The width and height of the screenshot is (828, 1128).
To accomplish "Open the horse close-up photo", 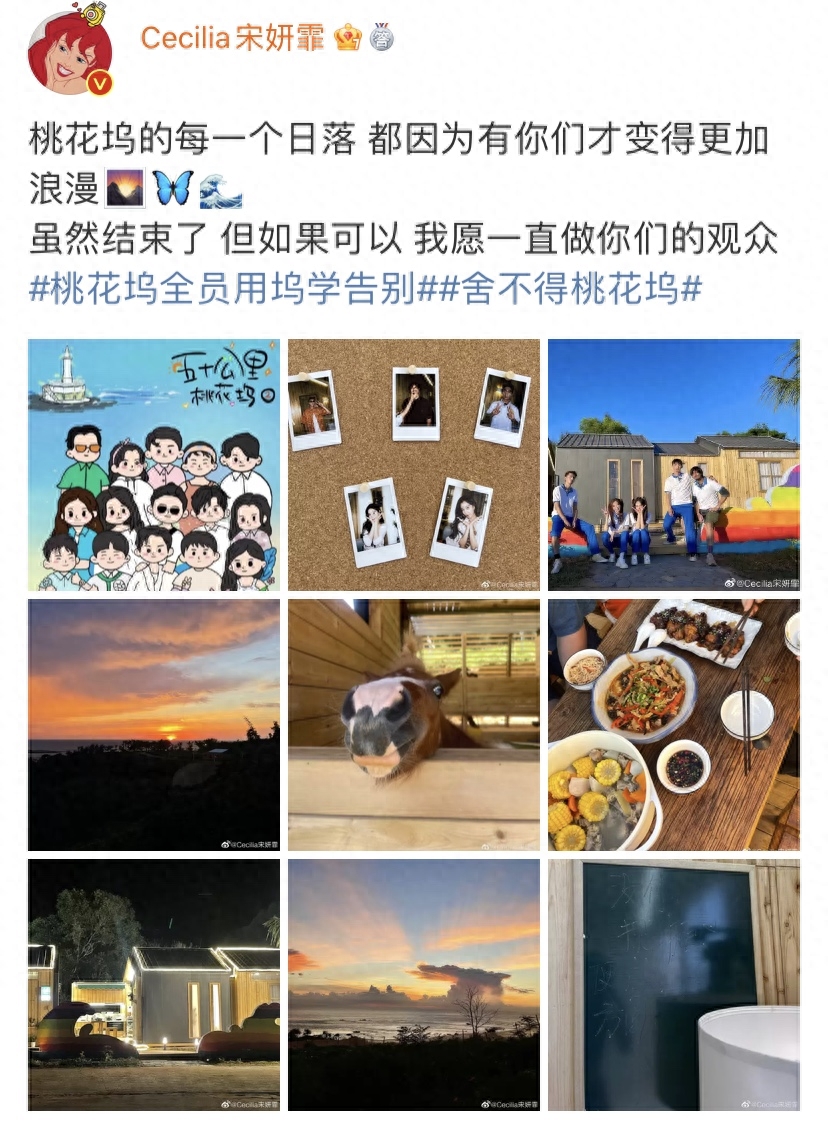I will (x=414, y=725).
